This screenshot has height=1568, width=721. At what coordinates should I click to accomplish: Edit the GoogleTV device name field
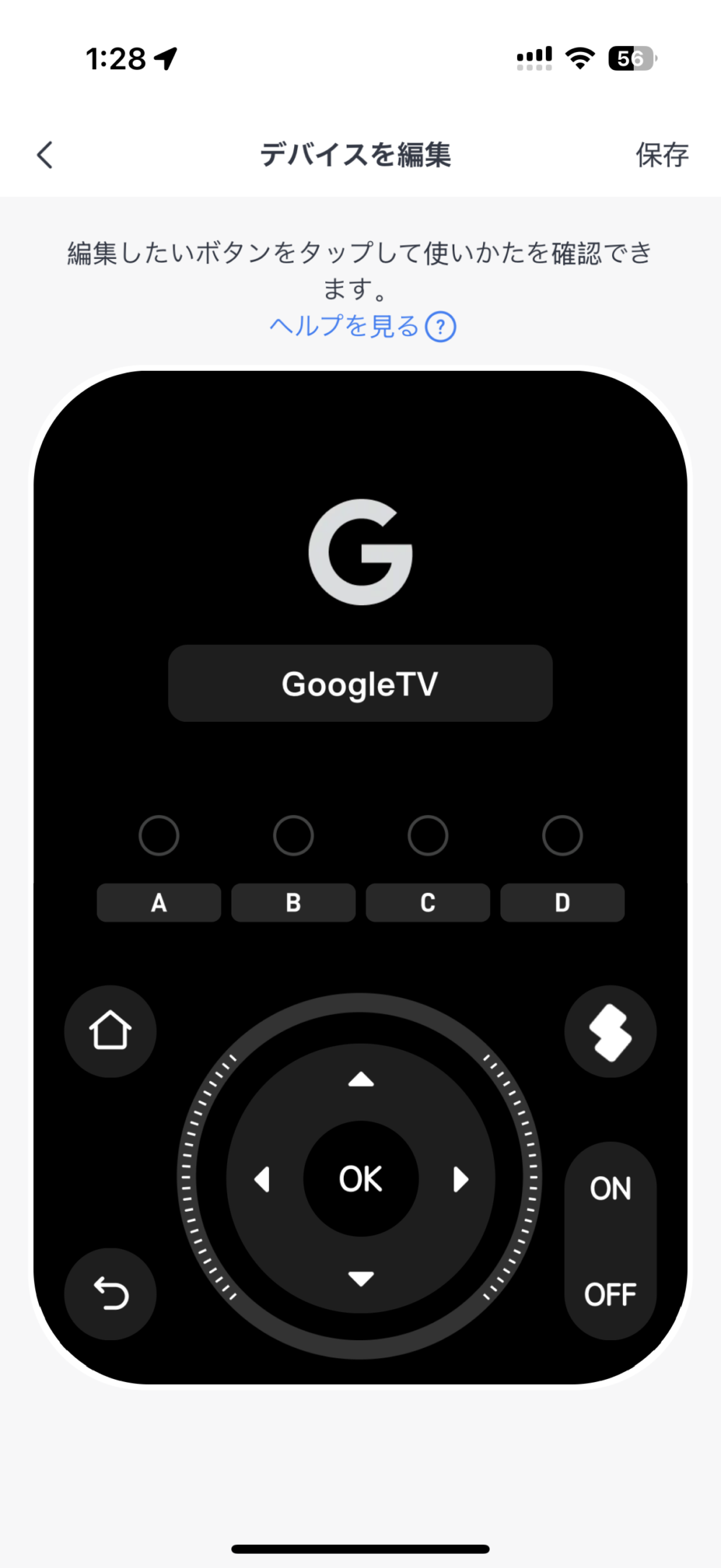pyautogui.click(x=360, y=683)
